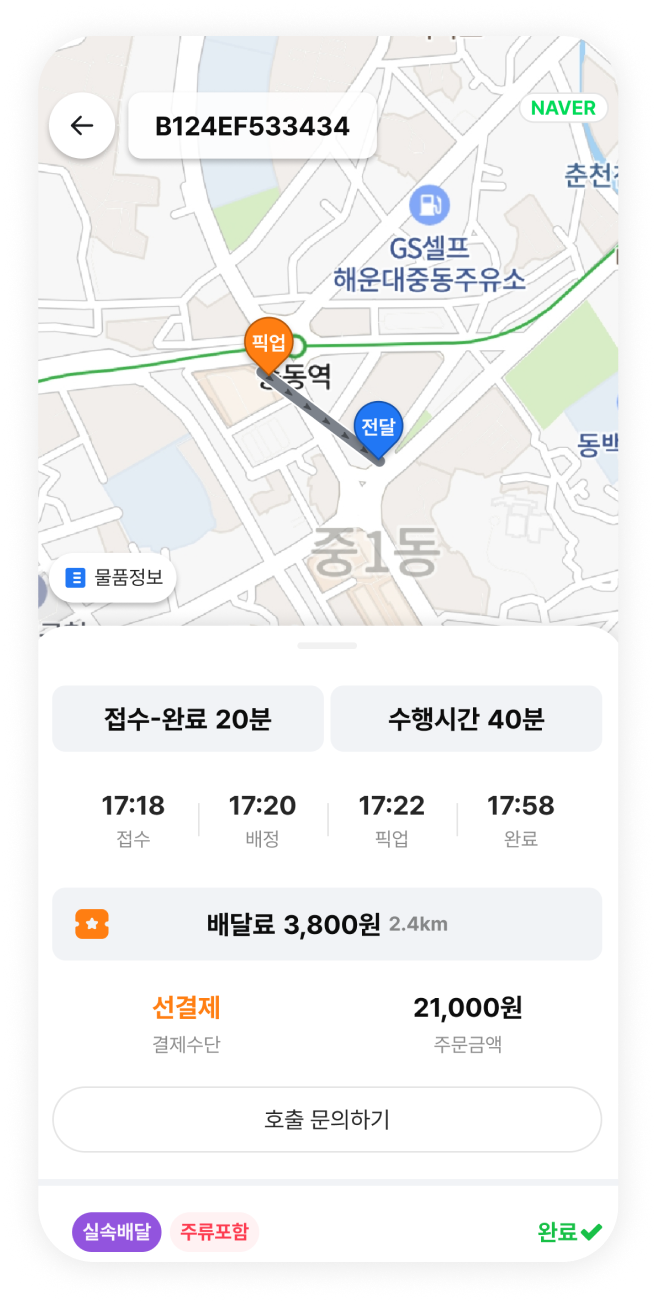Tap the blue 전달 delivery marker

(378, 427)
